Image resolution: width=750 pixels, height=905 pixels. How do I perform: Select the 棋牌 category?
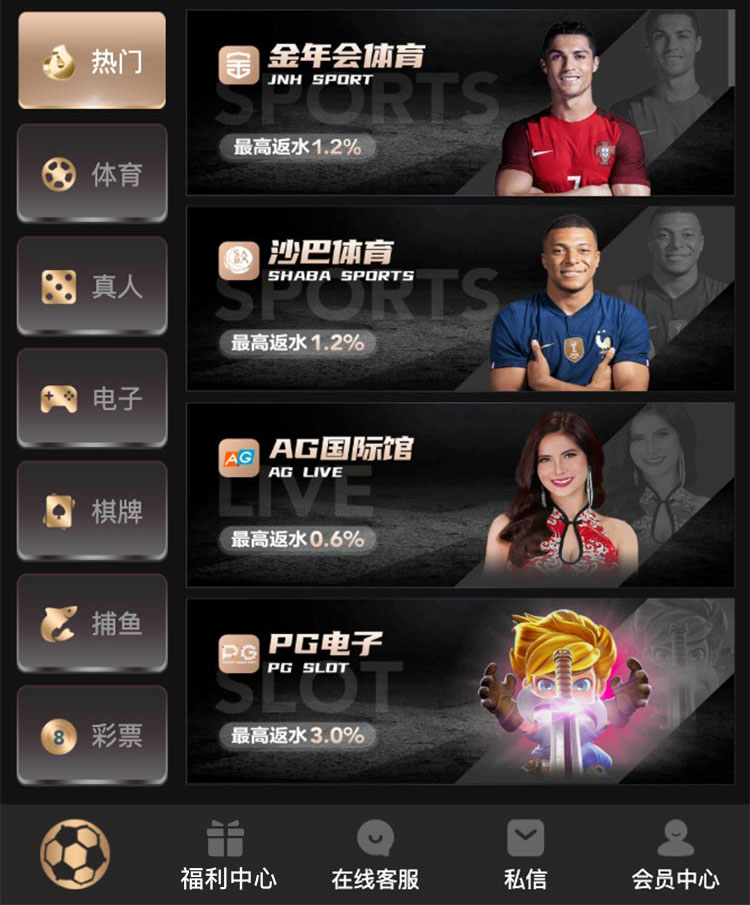coord(91,511)
